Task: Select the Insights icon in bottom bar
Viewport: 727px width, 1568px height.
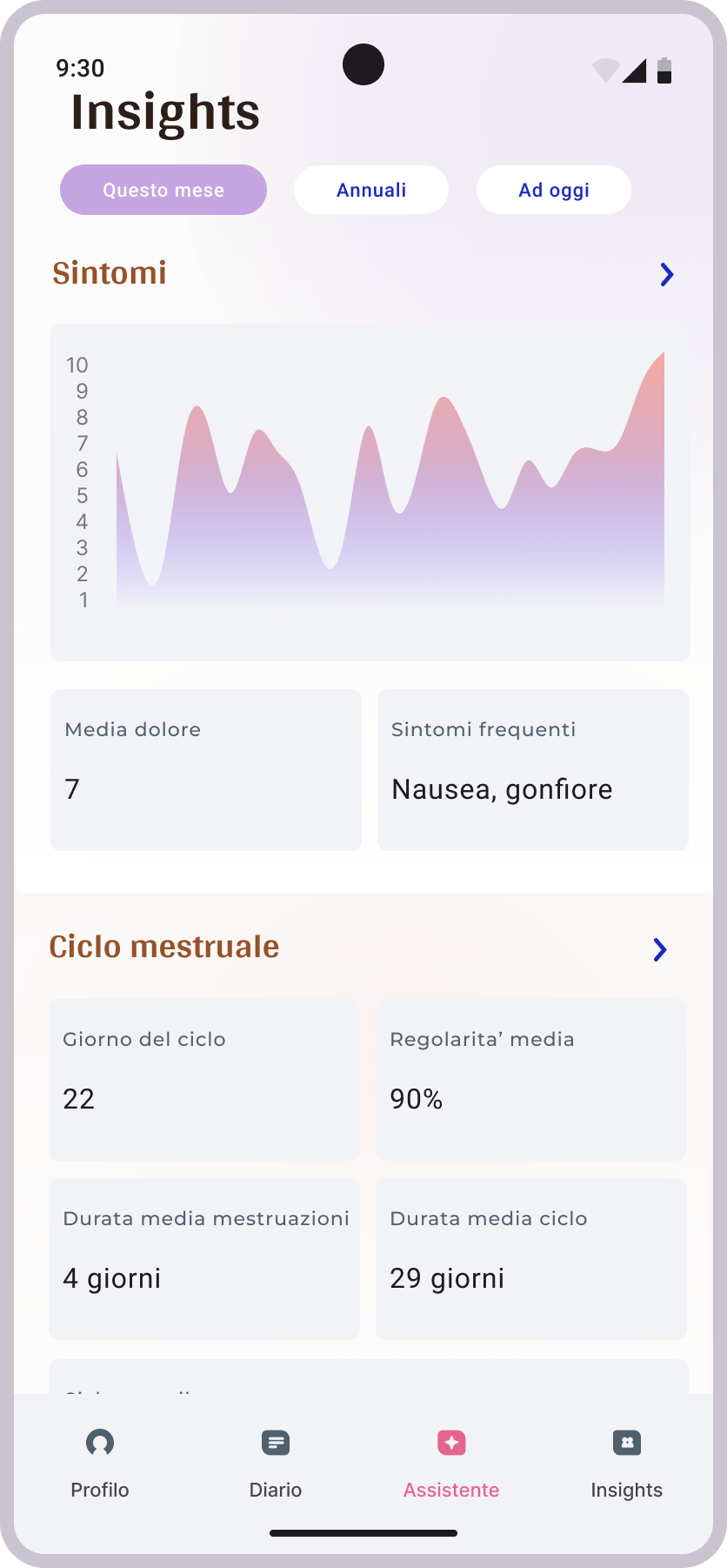Action: (x=627, y=1444)
